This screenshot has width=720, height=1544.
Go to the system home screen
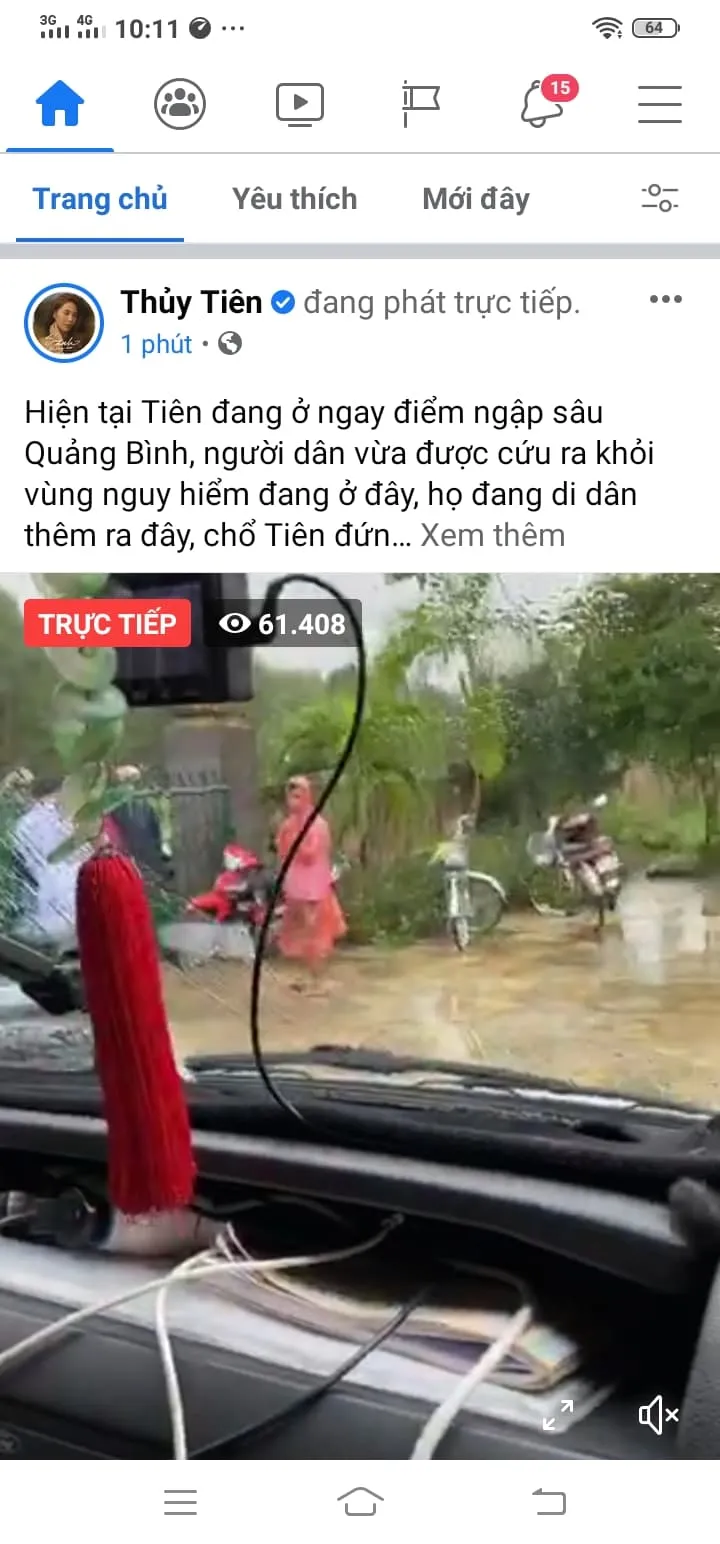coord(360,1501)
